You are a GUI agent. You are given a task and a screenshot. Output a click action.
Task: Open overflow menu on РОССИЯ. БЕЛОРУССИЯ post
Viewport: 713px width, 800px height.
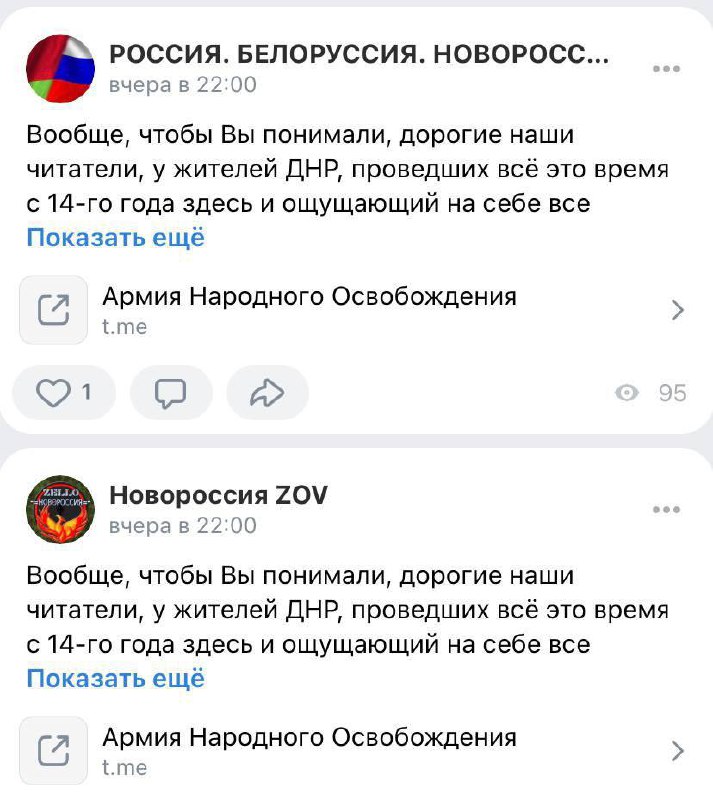(666, 69)
